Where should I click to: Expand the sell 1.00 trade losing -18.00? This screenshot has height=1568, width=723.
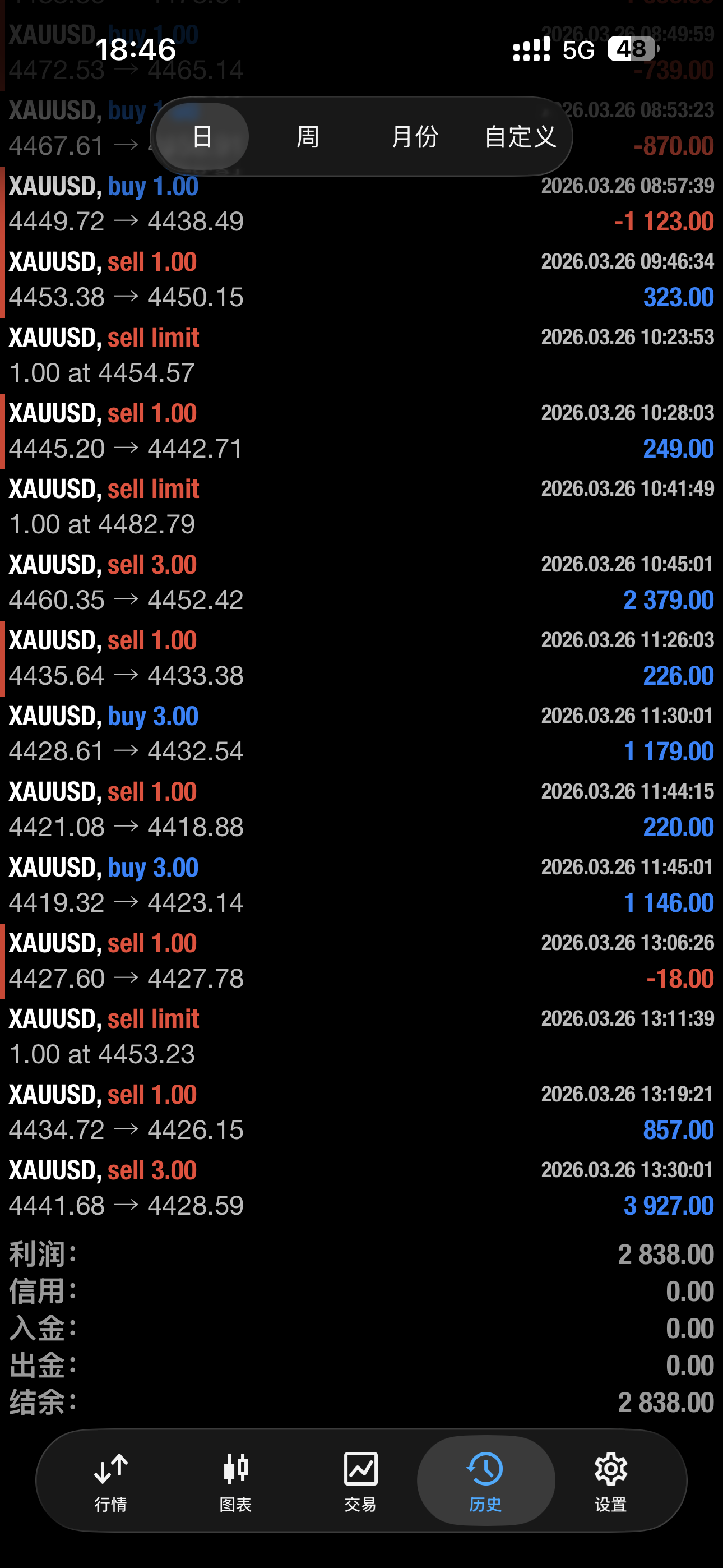click(x=361, y=961)
